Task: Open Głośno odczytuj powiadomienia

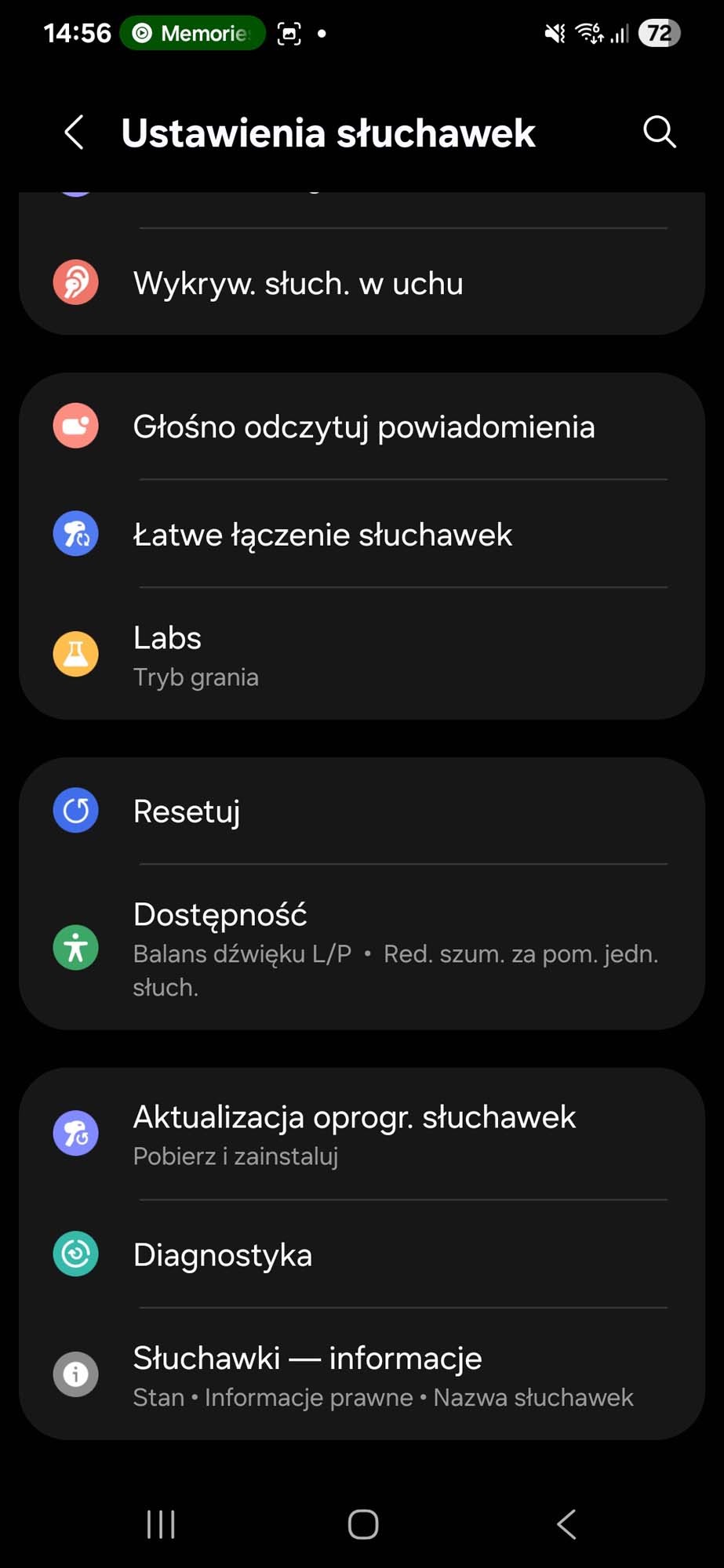Action: click(361, 426)
